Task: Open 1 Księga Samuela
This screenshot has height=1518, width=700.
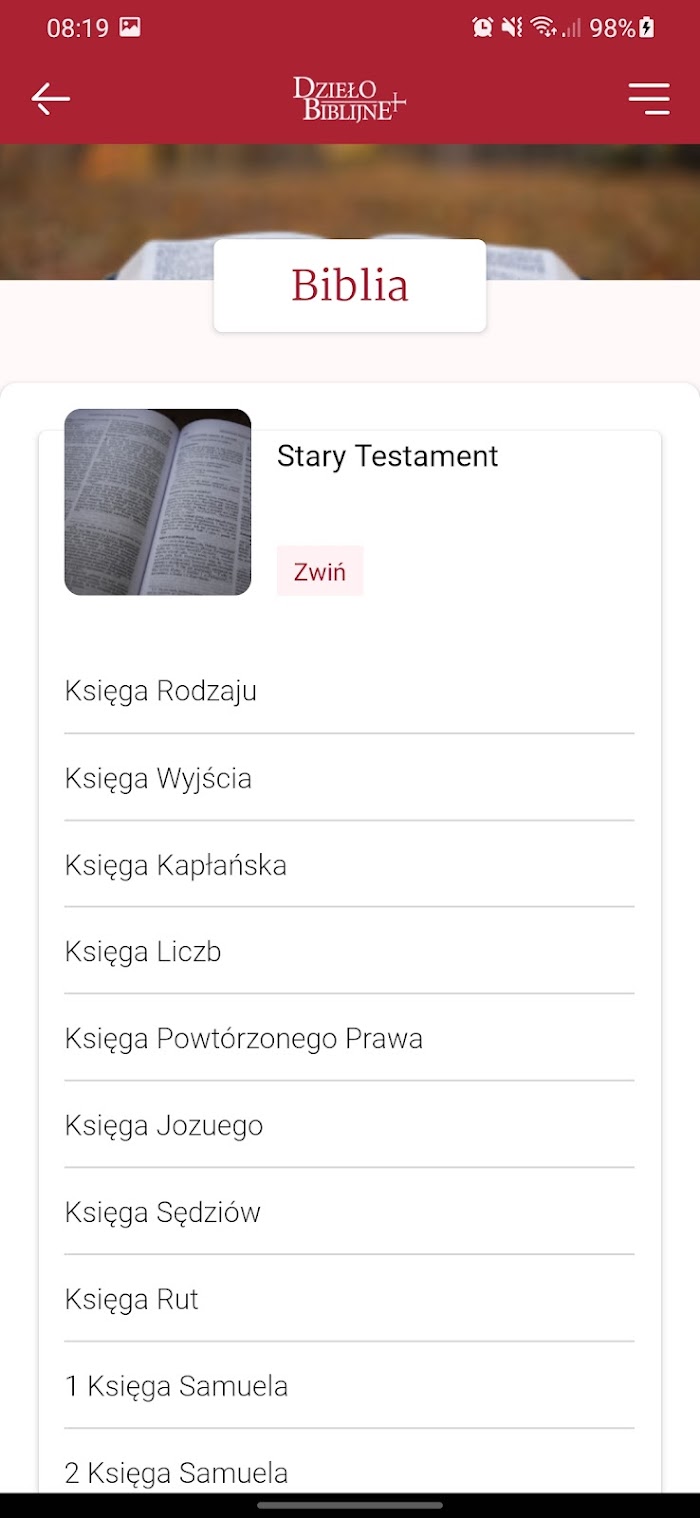Action: (349, 1387)
